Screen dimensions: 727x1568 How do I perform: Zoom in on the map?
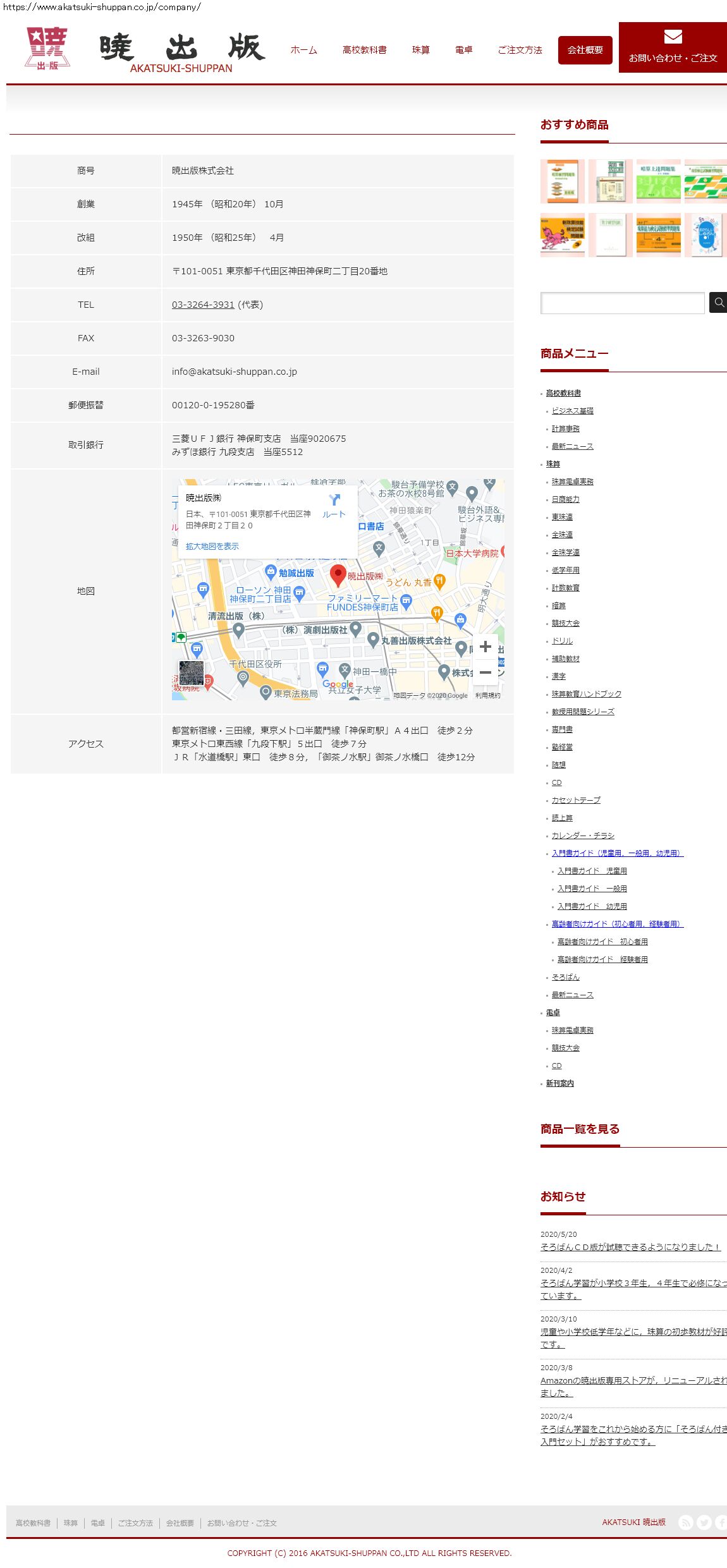click(486, 647)
